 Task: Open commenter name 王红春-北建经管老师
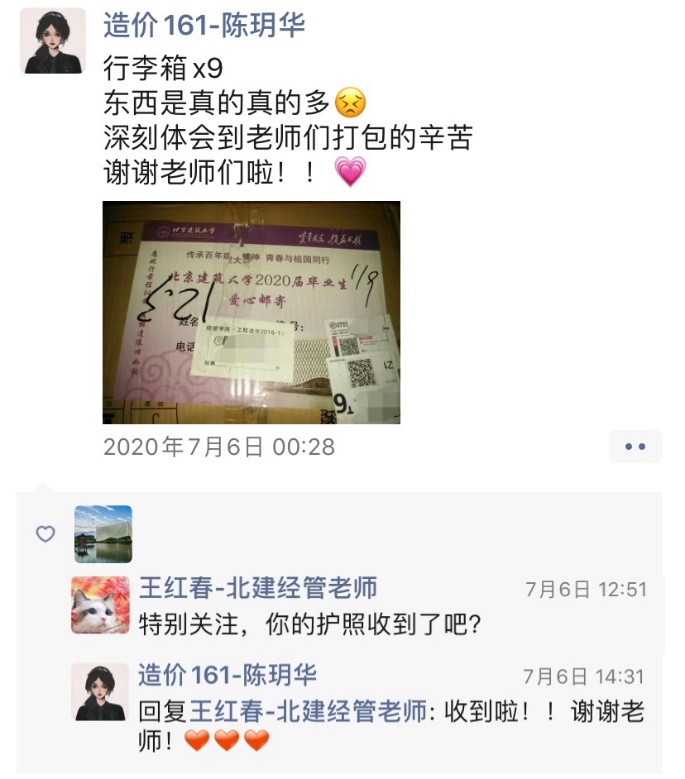click(257, 587)
